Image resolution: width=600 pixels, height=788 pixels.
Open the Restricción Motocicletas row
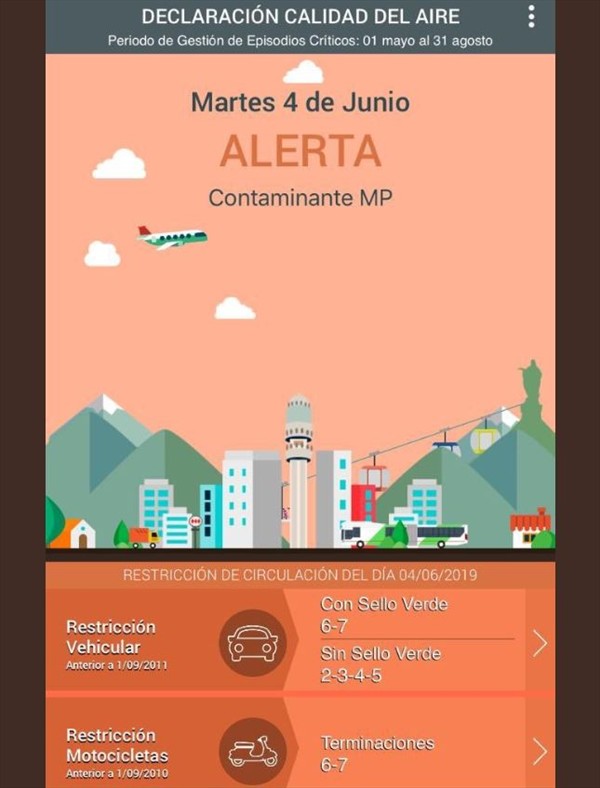pos(300,750)
